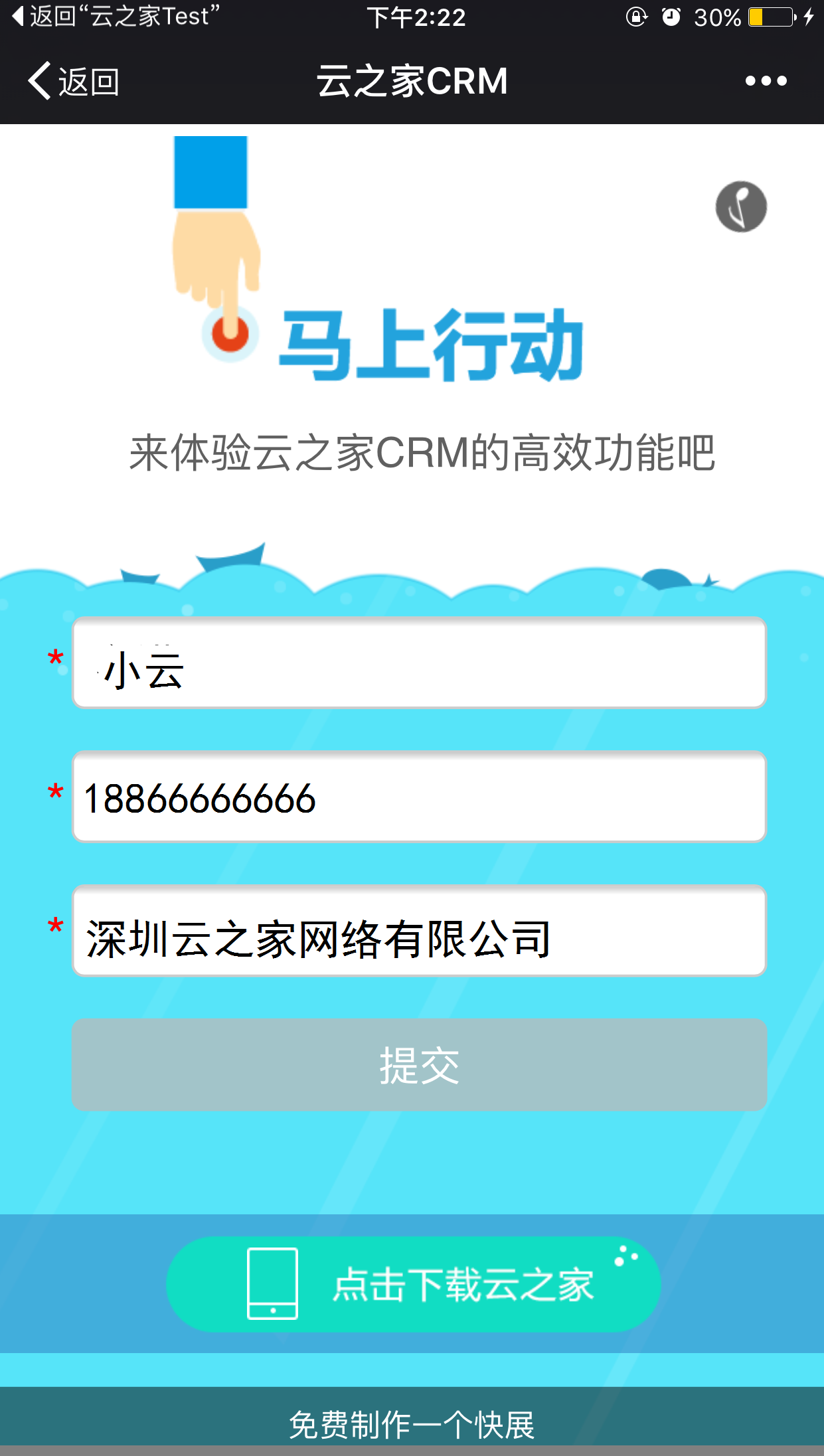Open the three-dot overflow menu

pos(766,81)
